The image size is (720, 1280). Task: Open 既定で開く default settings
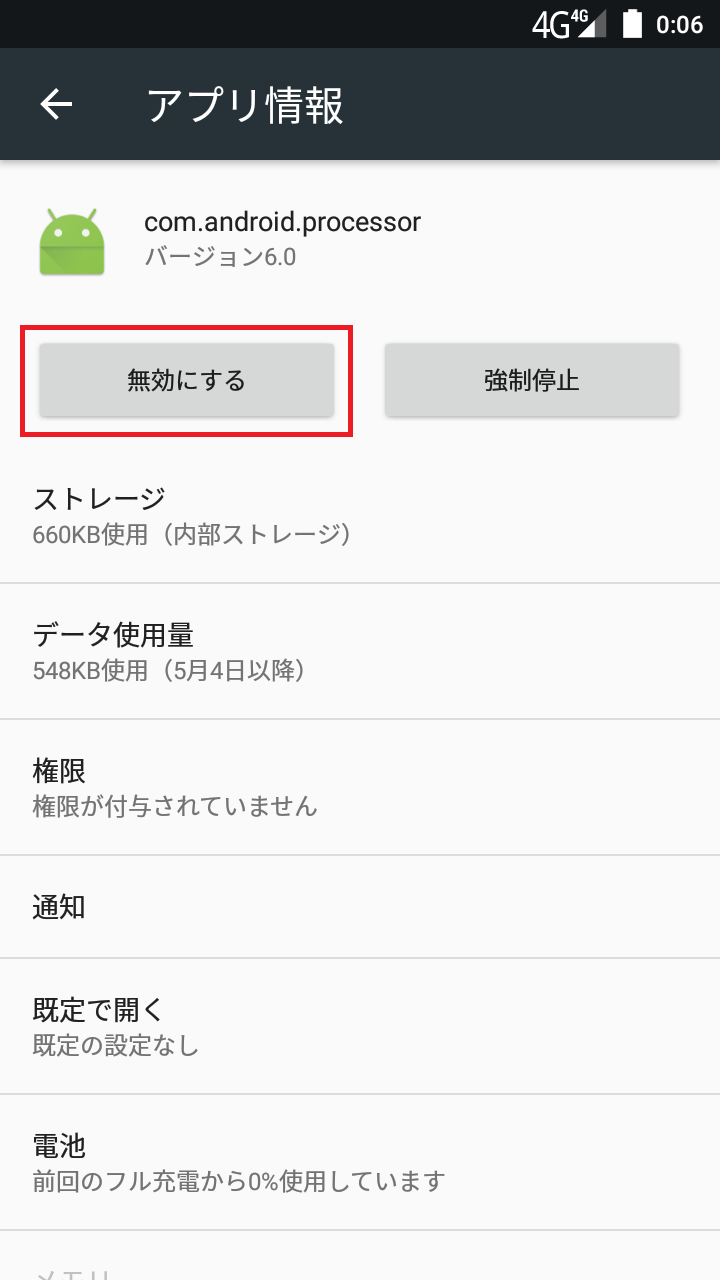pyautogui.click(x=360, y=1026)
